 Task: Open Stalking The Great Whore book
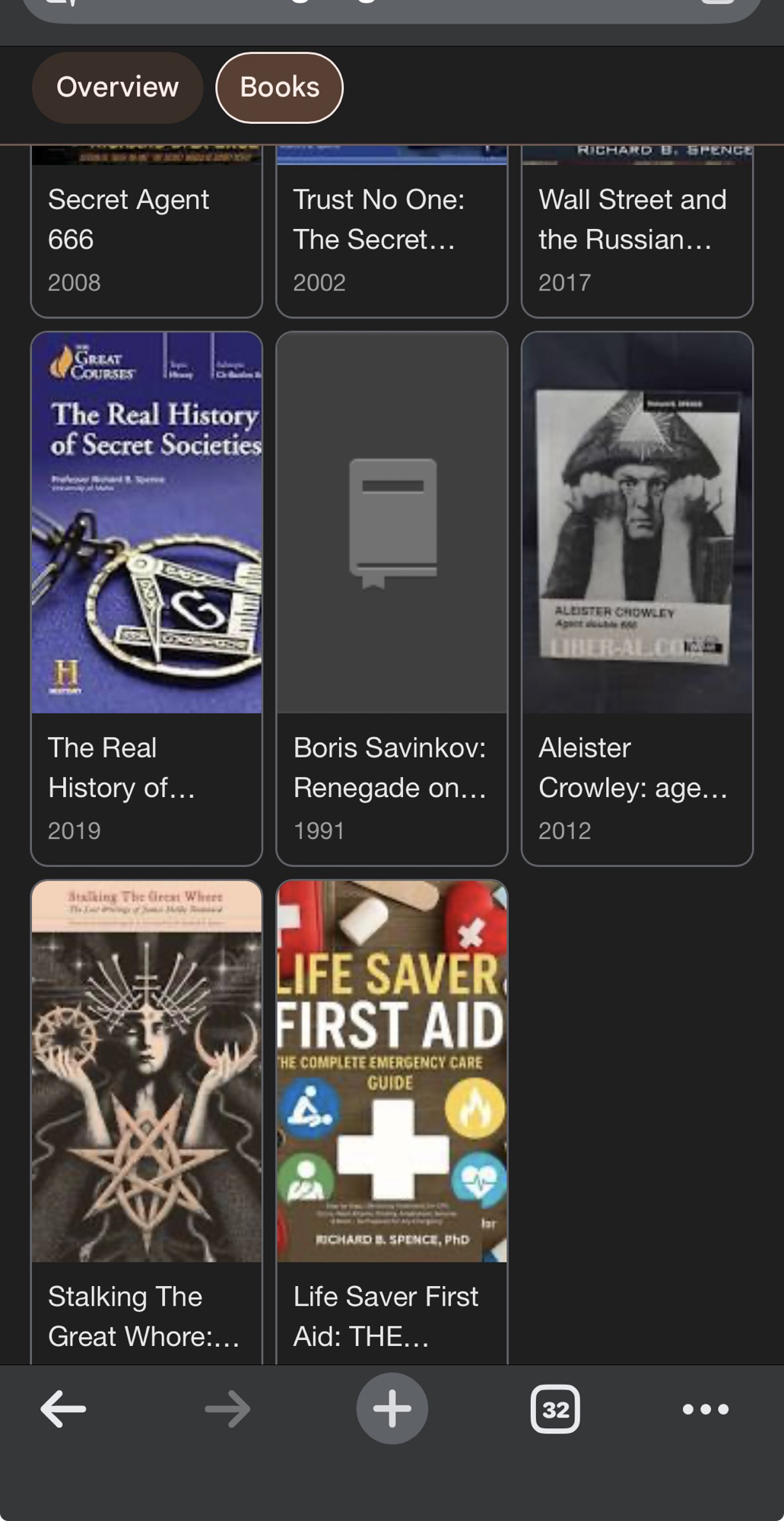(146, 1118)
